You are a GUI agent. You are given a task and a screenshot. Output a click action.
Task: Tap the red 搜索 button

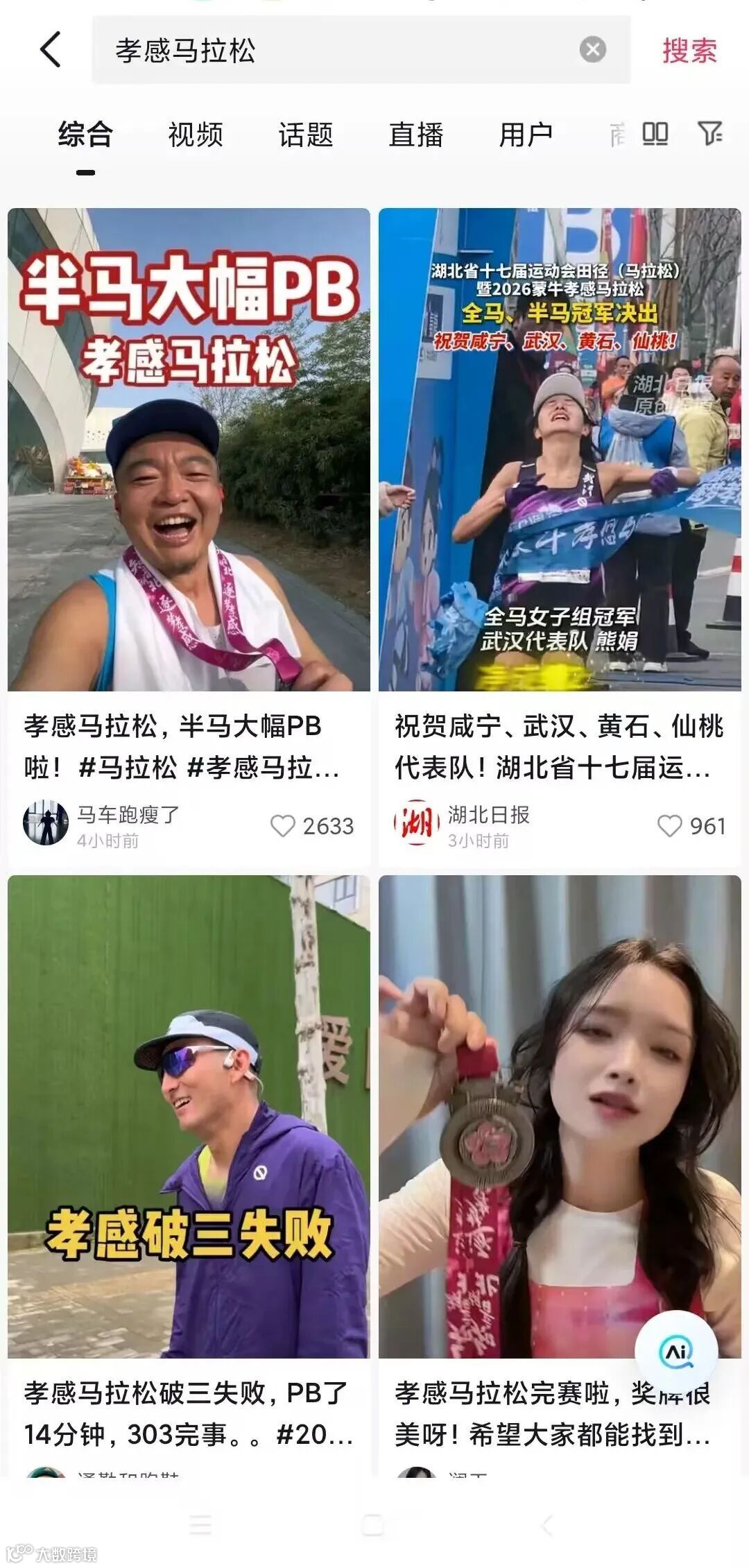click(689, 51)
